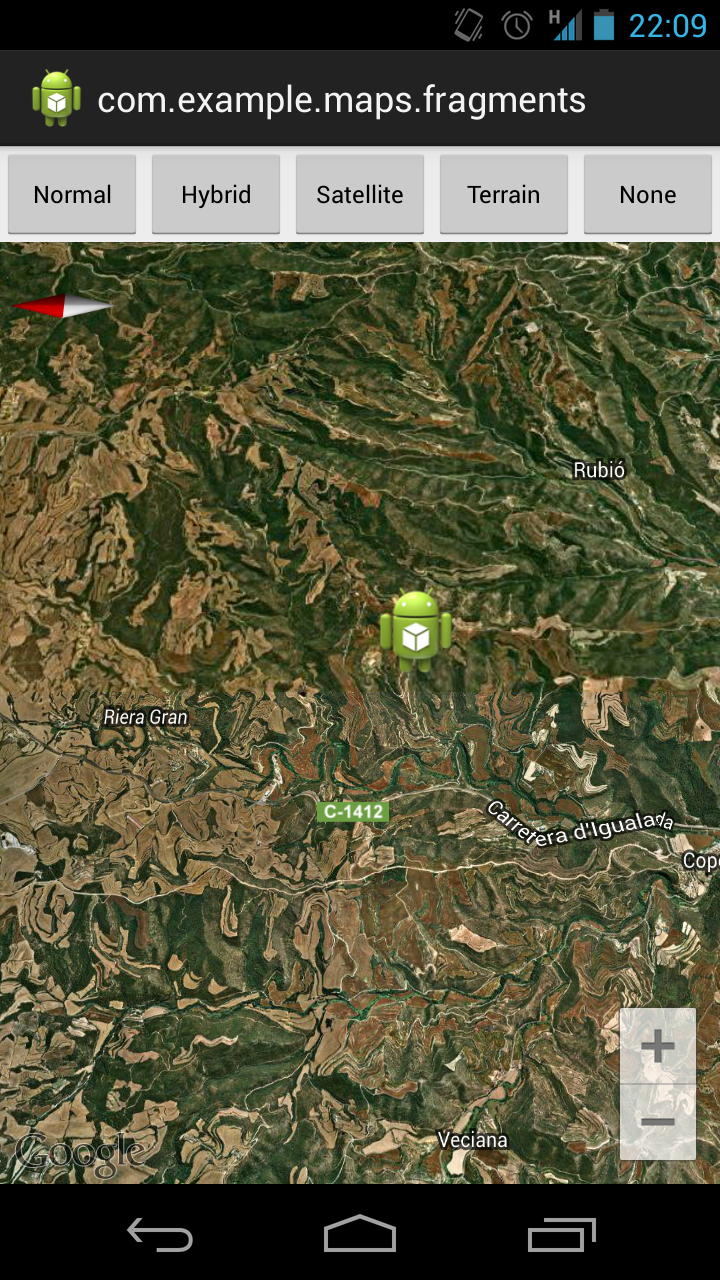
Task: Select the Terrain map type
Action: click(x=503, y=194)
